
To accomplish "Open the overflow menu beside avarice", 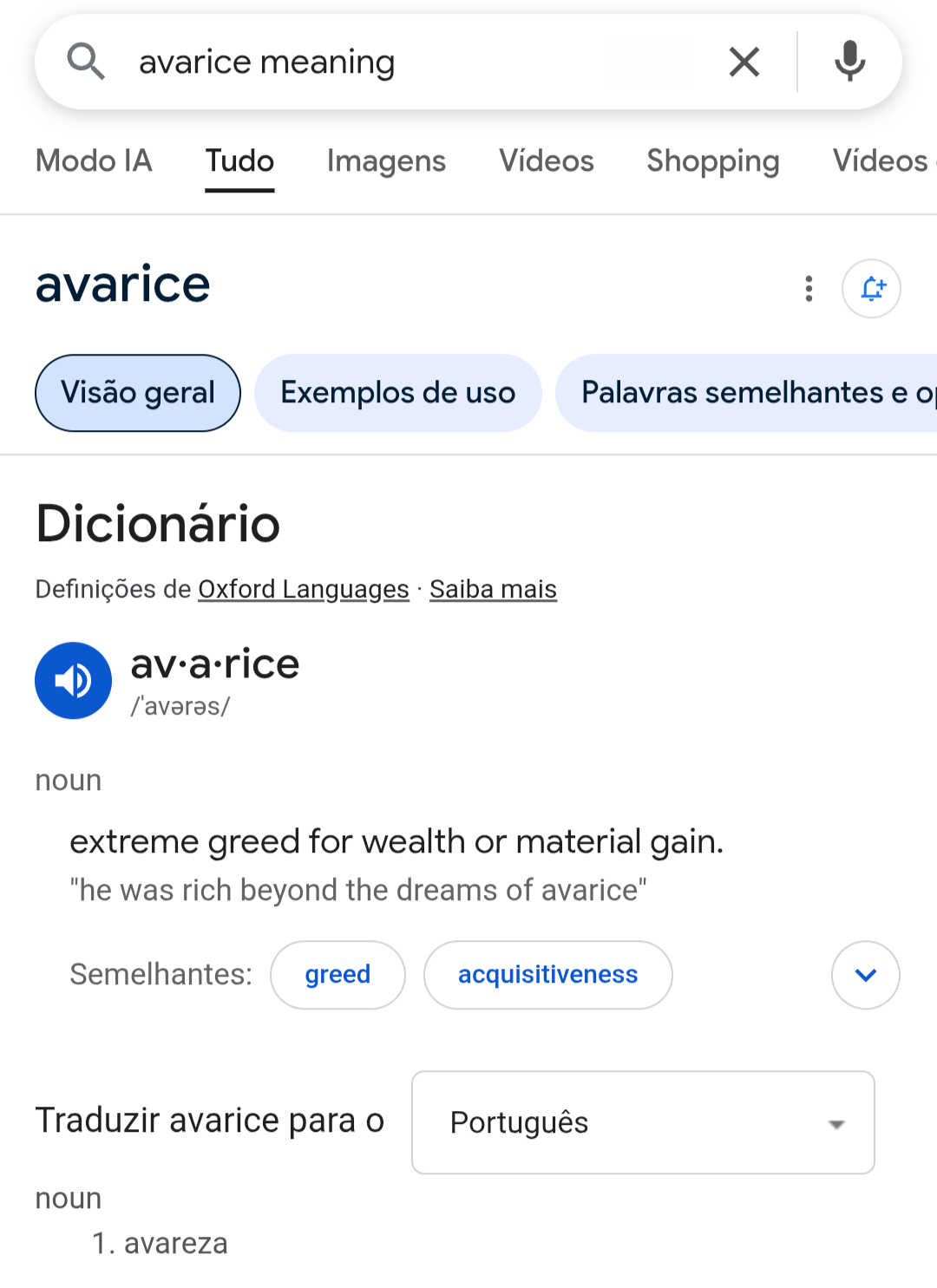I will (x=809, y=289).
